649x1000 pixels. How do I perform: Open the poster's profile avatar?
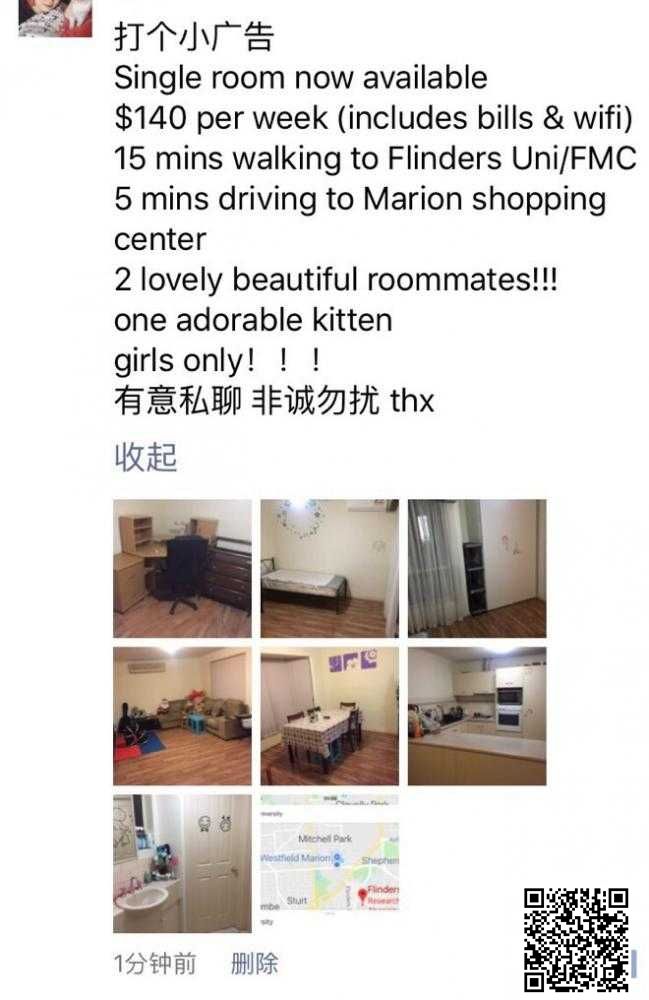pos(55,17)
